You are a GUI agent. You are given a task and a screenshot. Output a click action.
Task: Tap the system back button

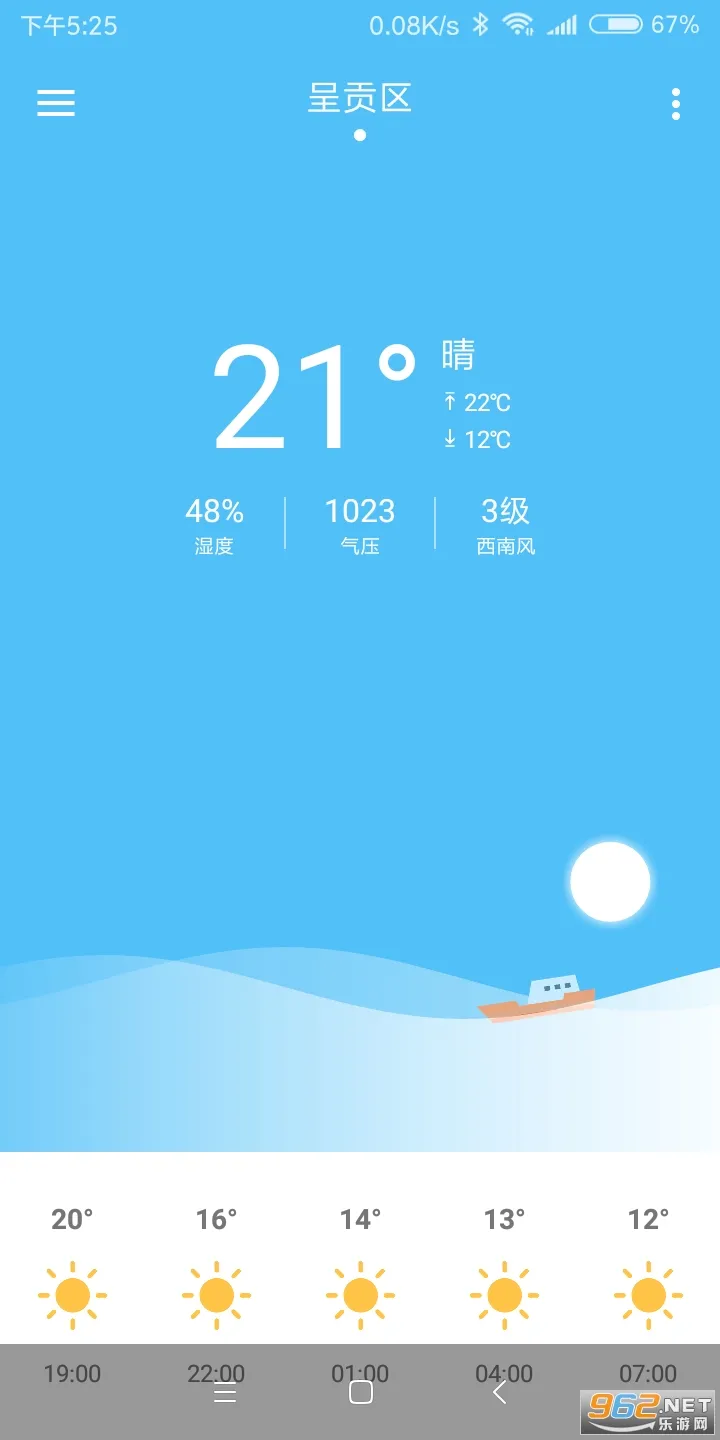tap(500, 1391)
